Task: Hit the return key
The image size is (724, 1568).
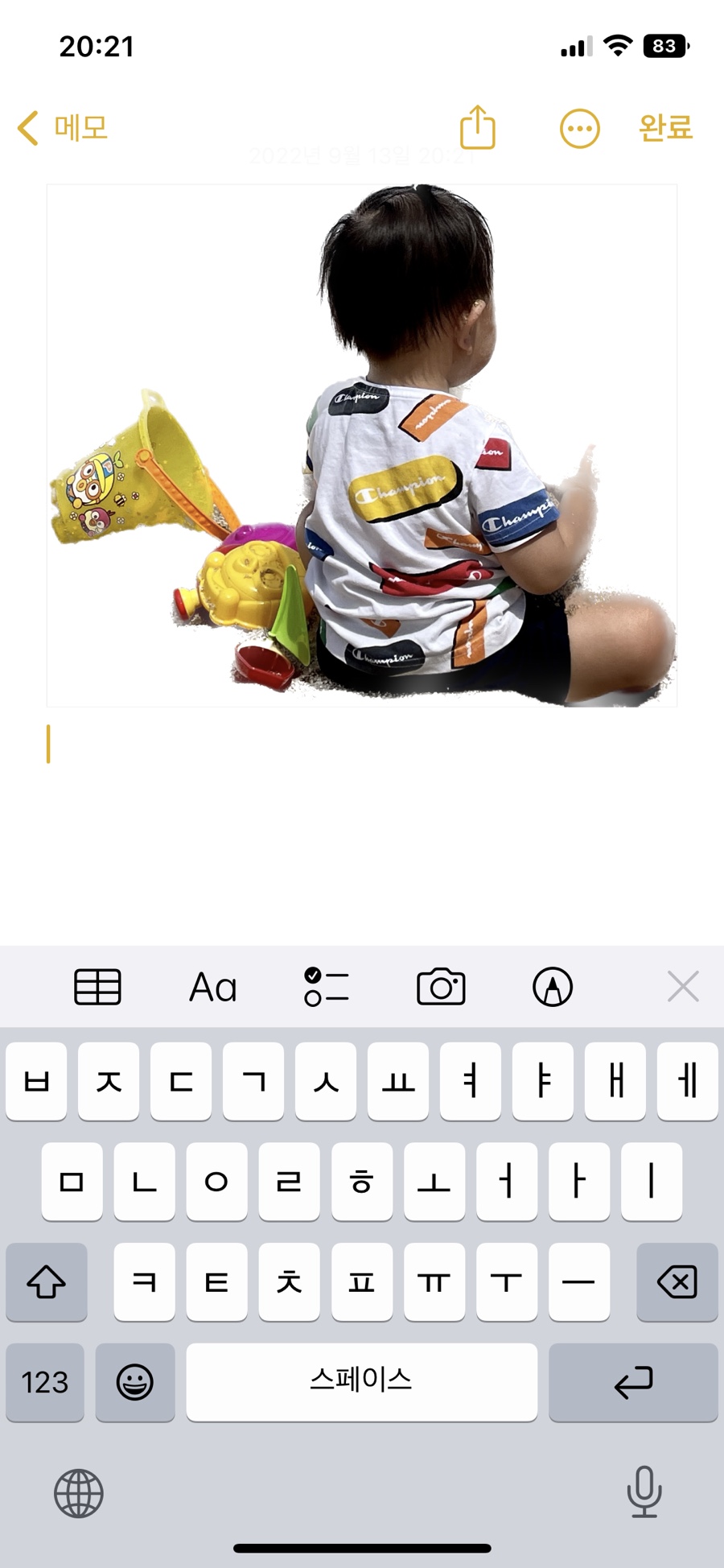Action: pyautogui.click(x=633, y=1382)
